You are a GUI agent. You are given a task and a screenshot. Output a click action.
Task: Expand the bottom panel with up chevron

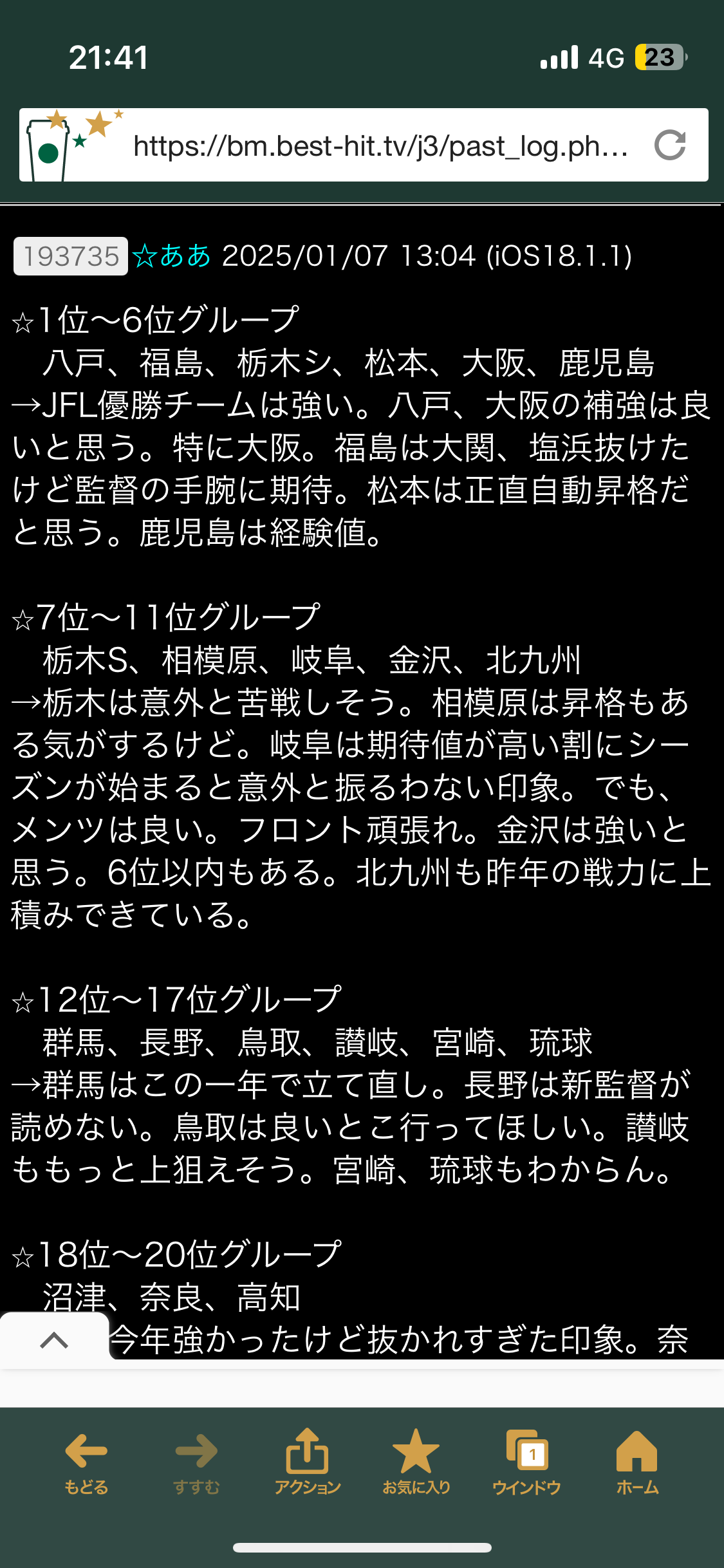[x=54, y=1340]
